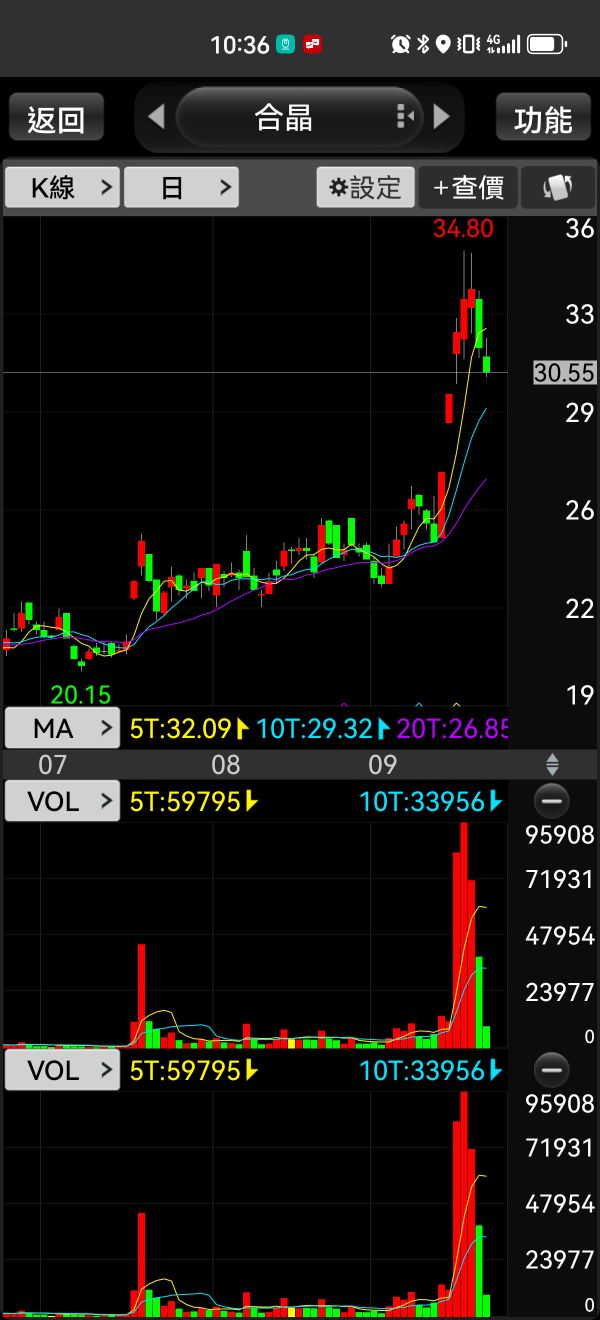Change the MA indicator selector
Viewport: 600px width, 1320px height.
[62, 728]
